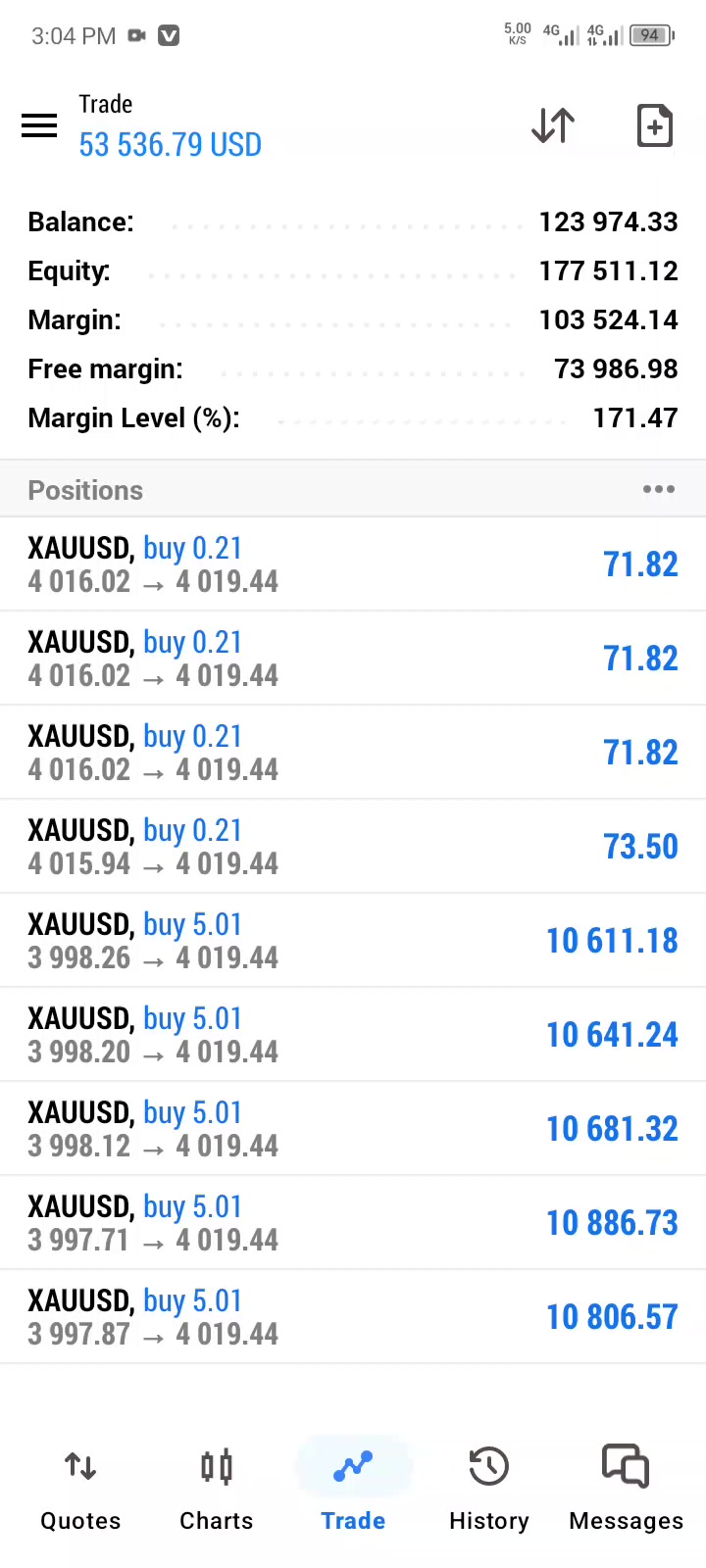706x1568 pixels.
Task: Tap the sort arrows icon
Action: (553, 125)
